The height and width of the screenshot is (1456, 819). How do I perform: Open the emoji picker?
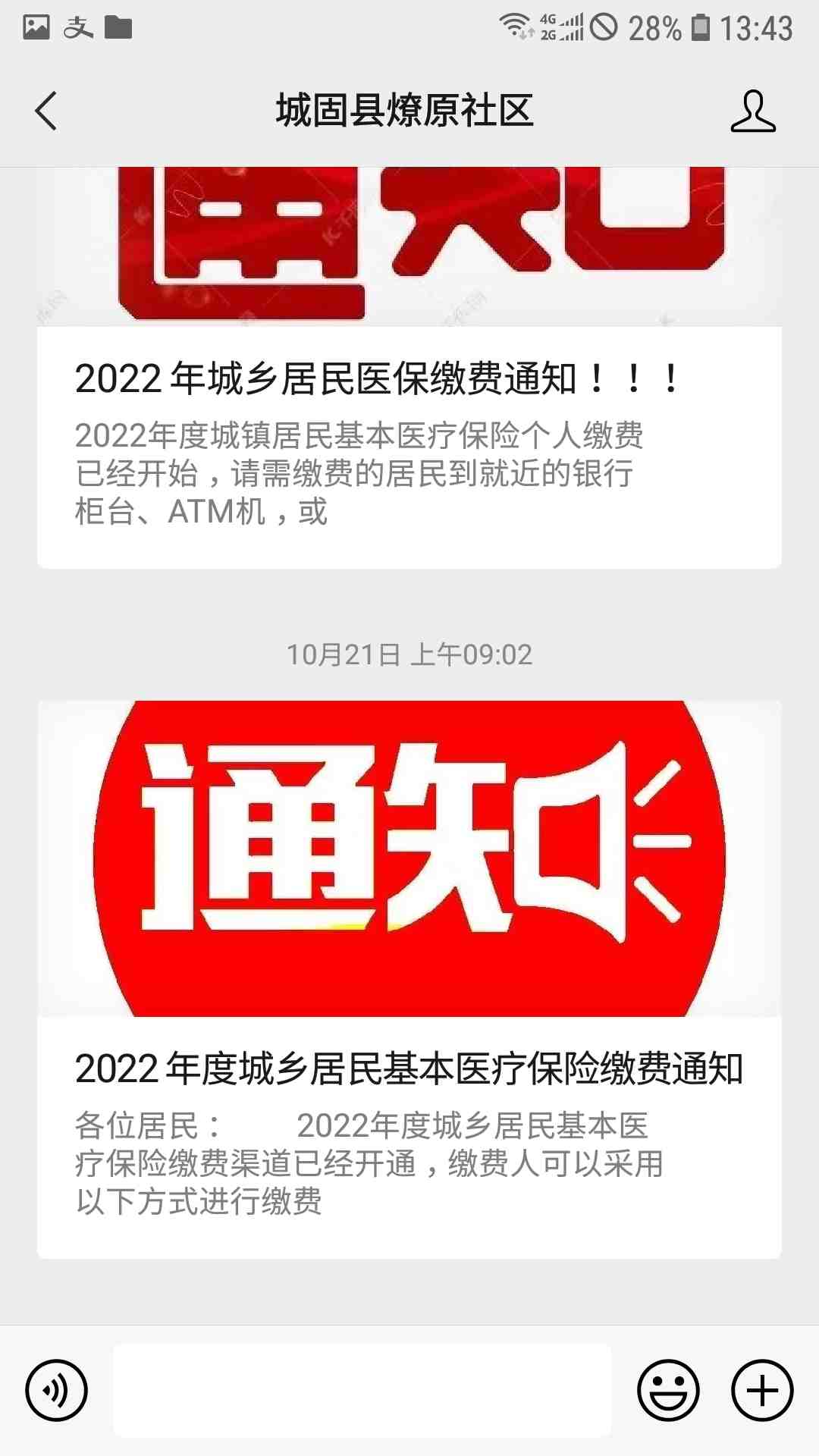pos(667,1390)
